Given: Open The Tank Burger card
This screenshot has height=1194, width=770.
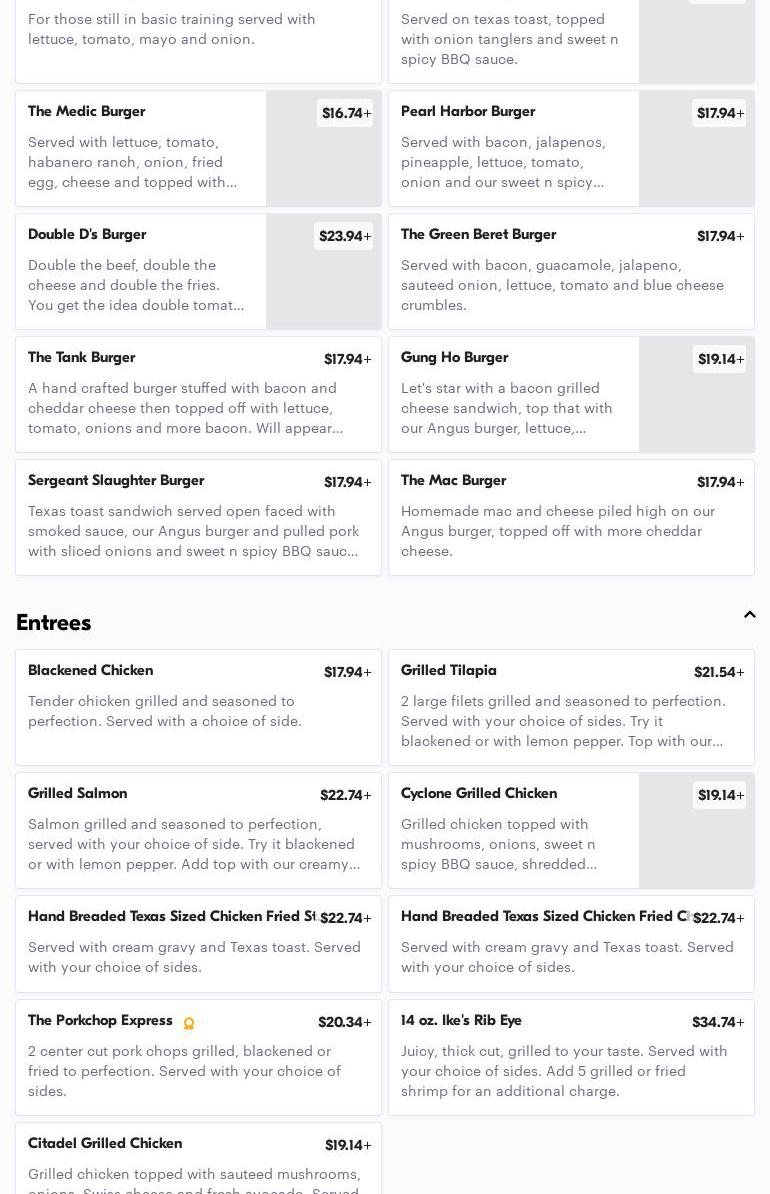Looking at the screenshot, I should [197, 395].
